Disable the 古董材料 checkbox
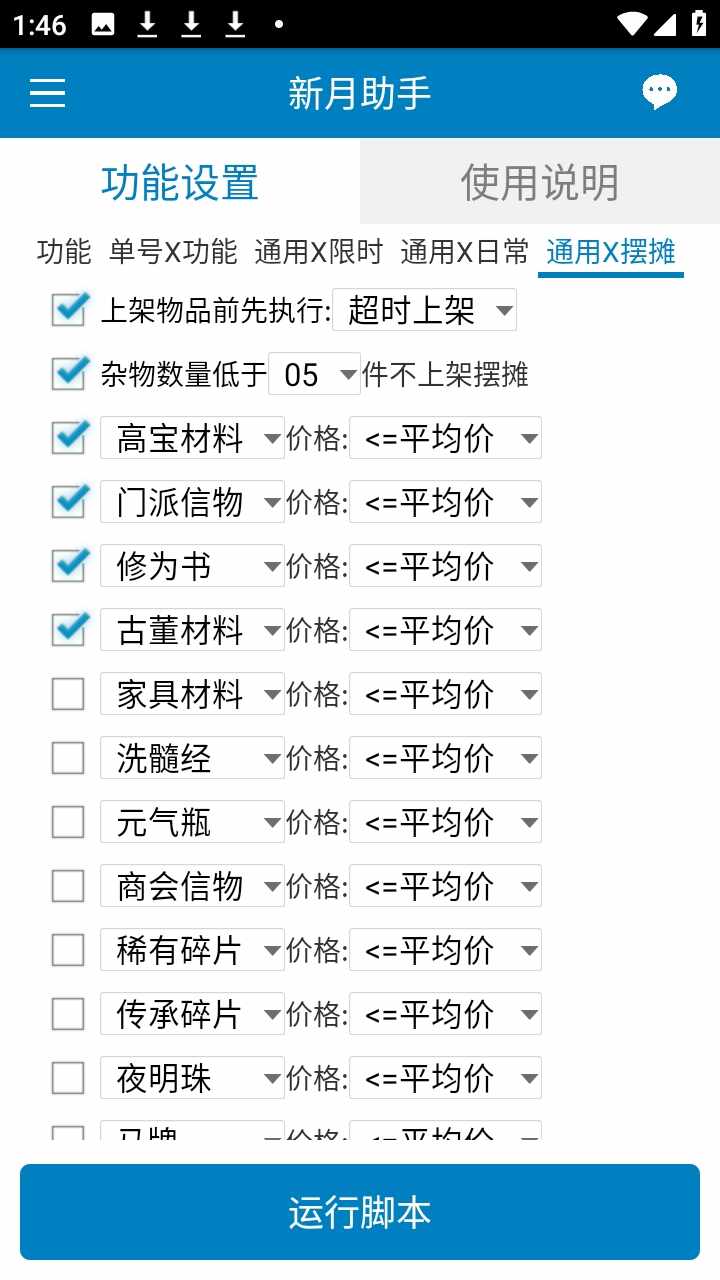 coord(68,630)
